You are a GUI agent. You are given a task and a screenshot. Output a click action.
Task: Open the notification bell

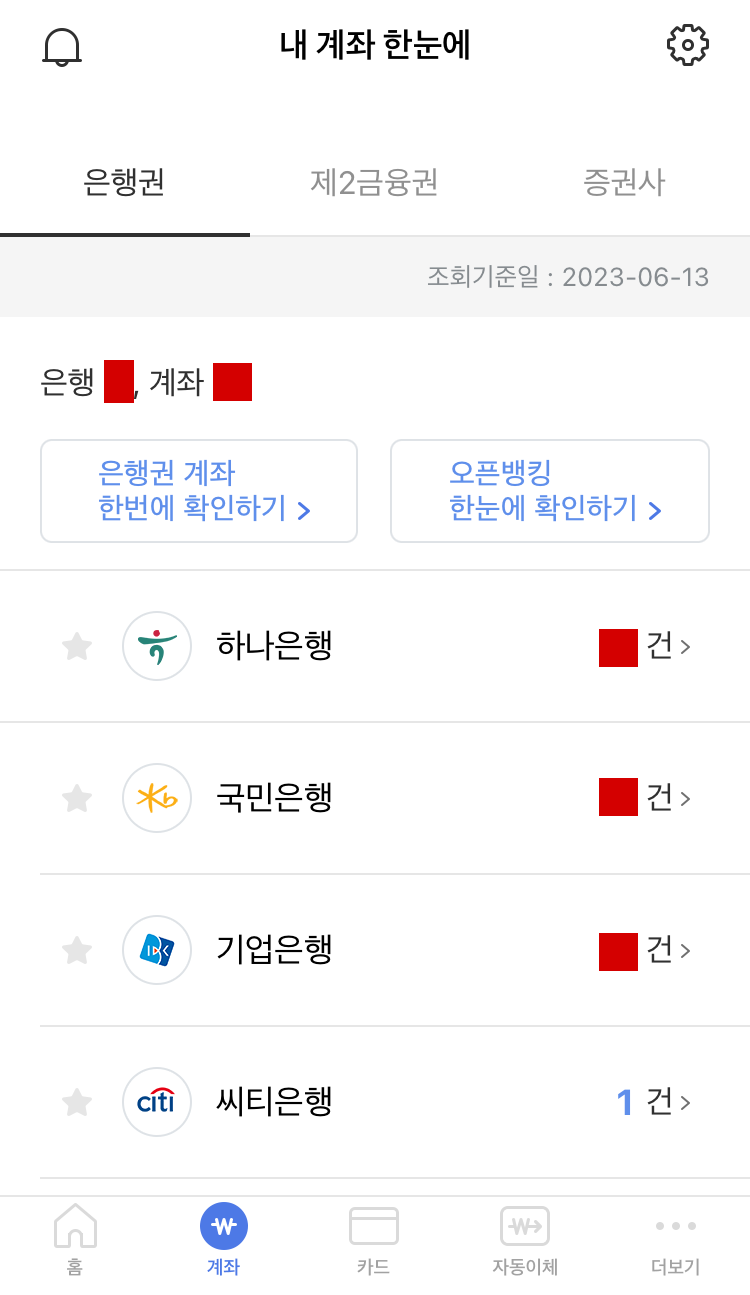coord(62,45)
